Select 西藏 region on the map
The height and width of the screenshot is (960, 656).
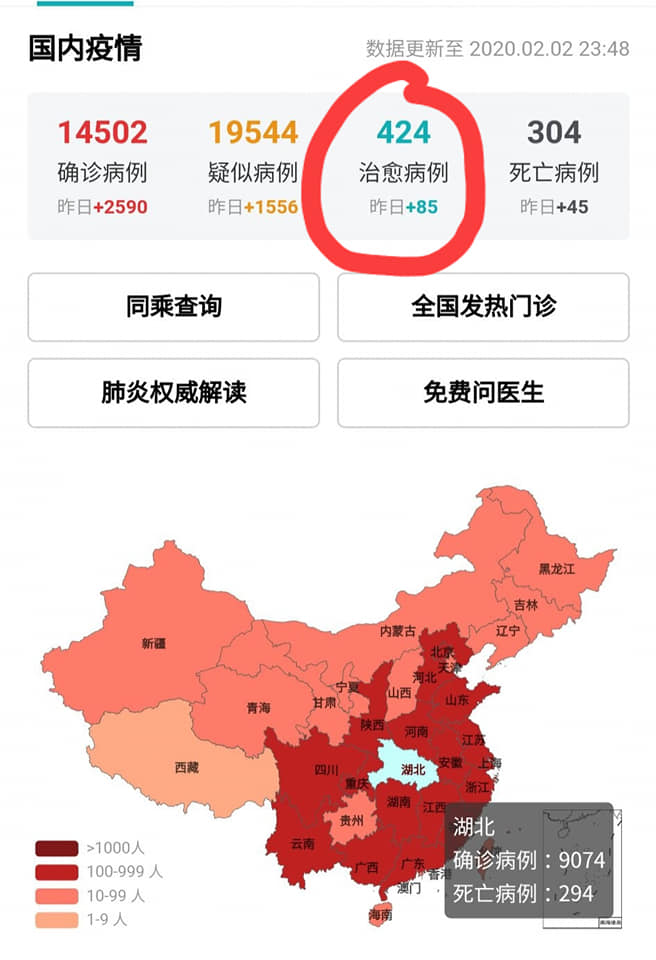click(x=186, y=768)
